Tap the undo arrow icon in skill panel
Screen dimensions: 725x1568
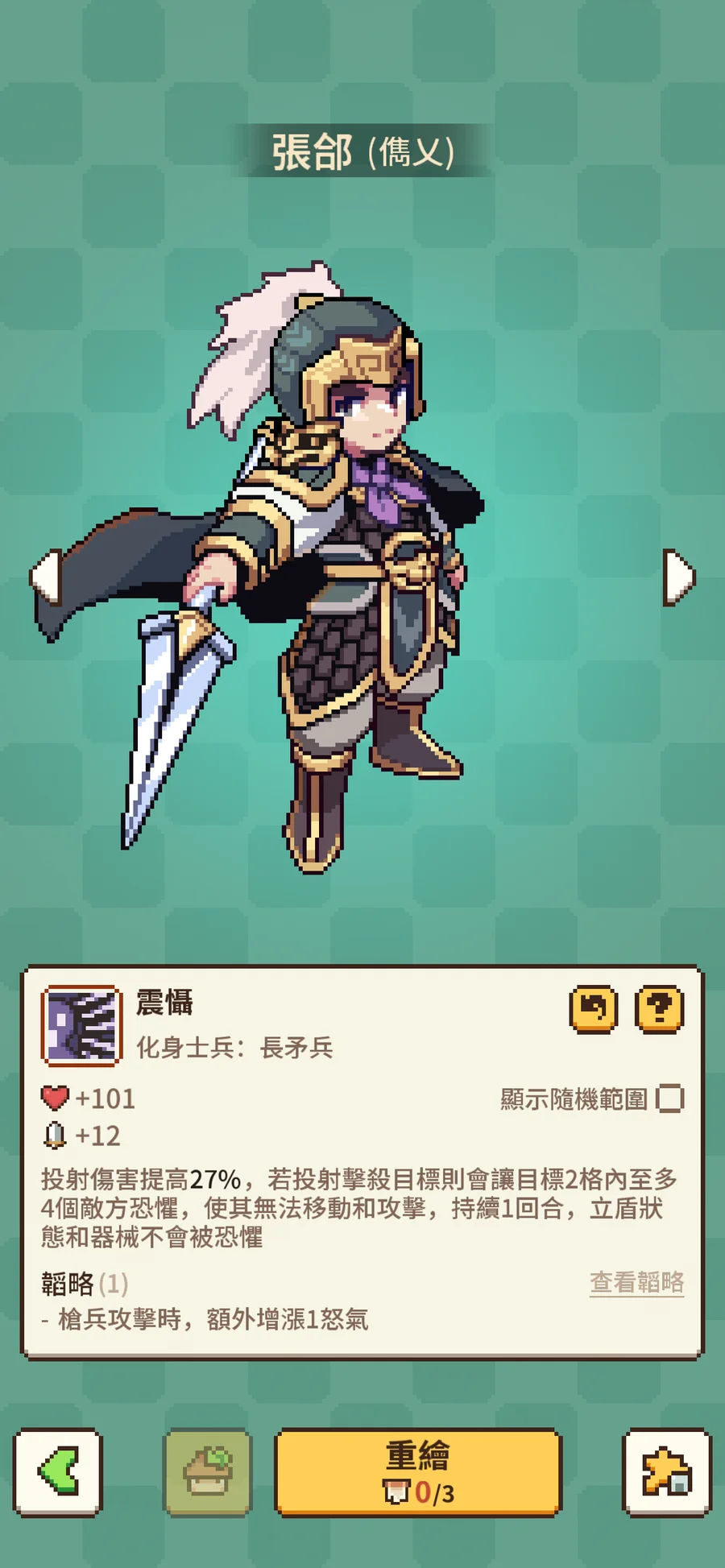594,1009
